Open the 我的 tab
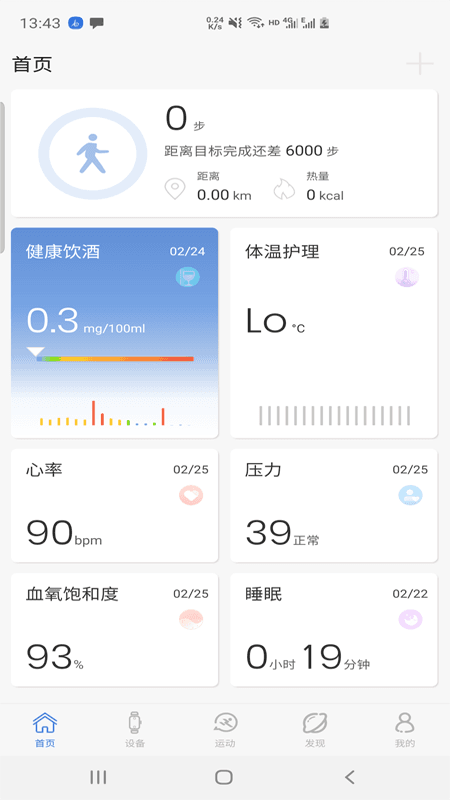Viewport: 450px width, 800px height. click(405, 730)
